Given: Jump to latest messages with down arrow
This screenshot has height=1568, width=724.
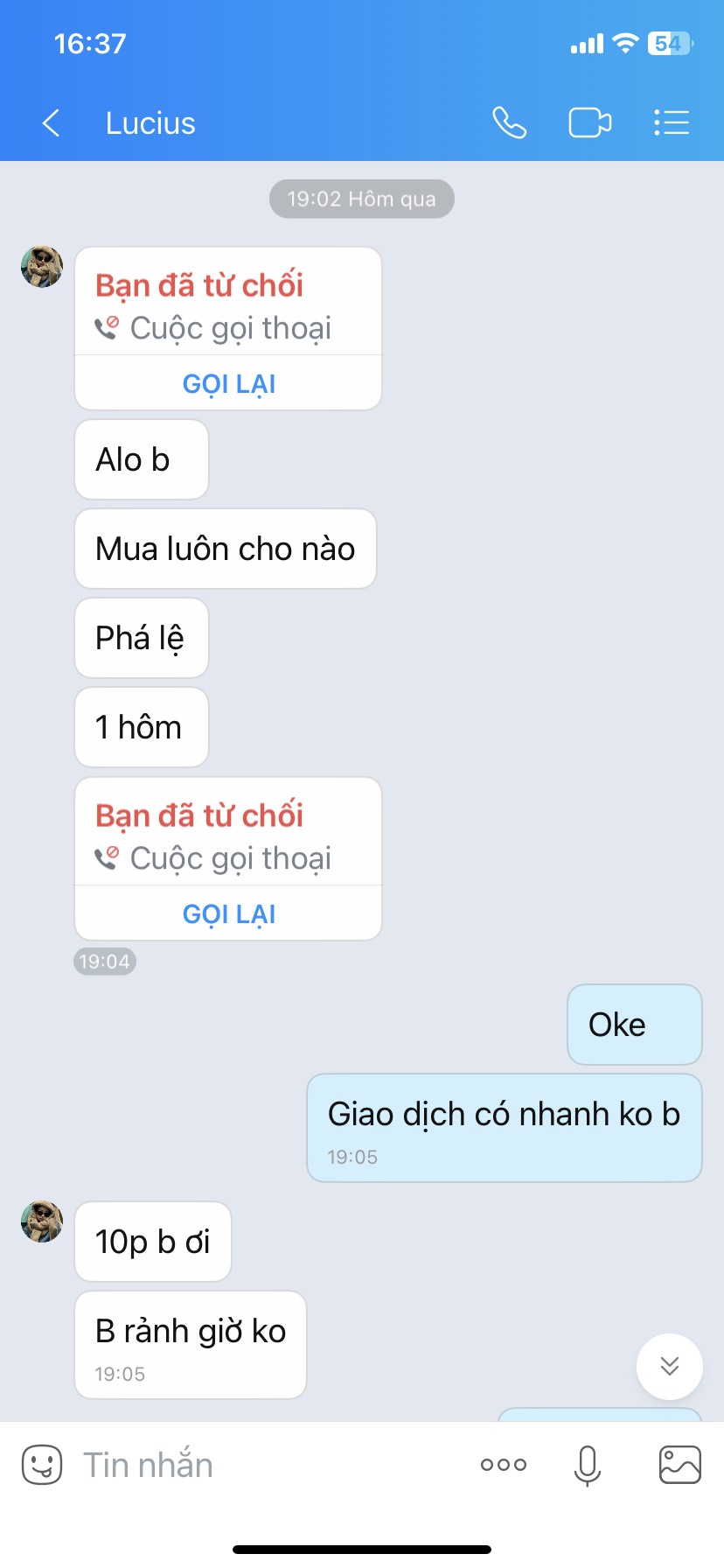Looking at the screenshot, I should click(669, 1366).
